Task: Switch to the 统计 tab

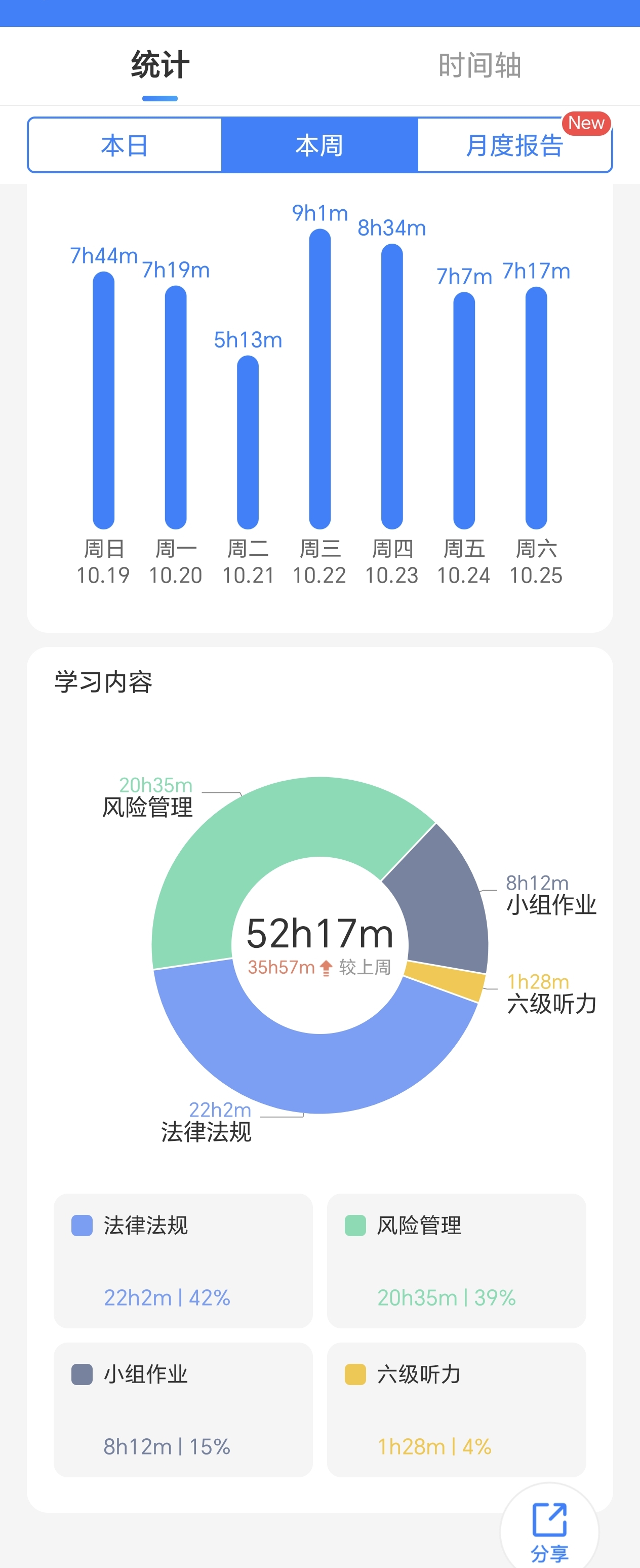Action: [x=160, y=66]
